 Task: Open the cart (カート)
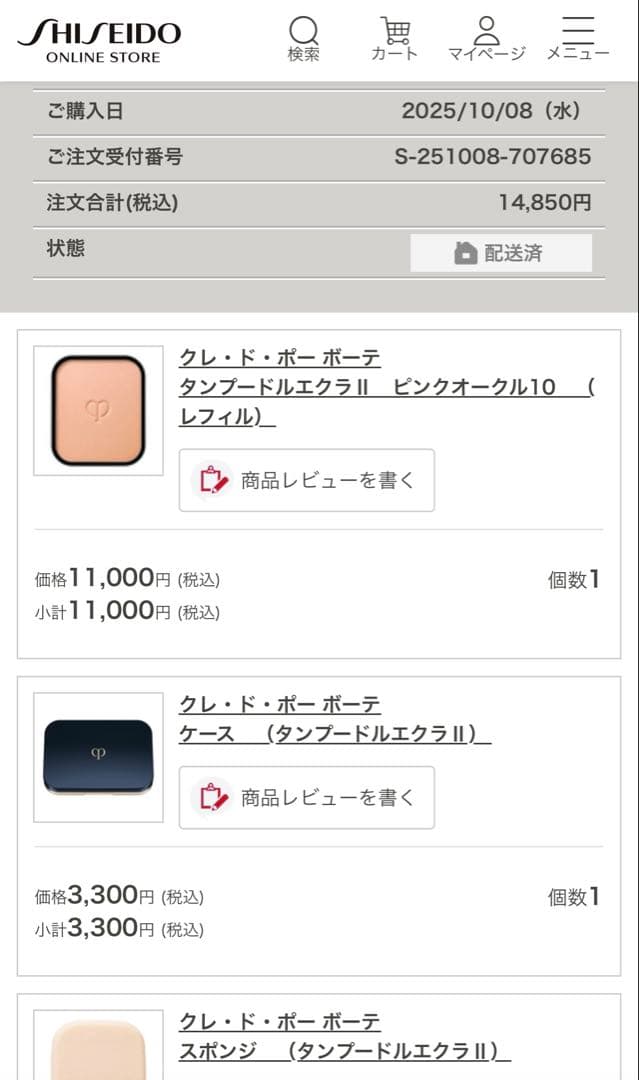pos(395,39)
